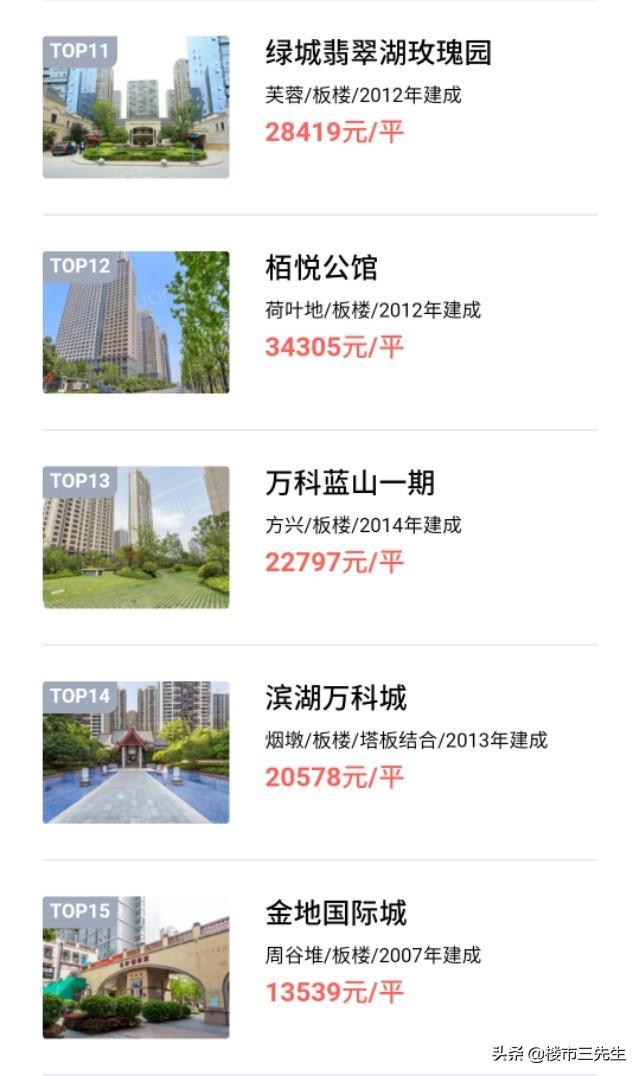Select the 万科蓝山一期 TOP13 listing

(349, 483)
